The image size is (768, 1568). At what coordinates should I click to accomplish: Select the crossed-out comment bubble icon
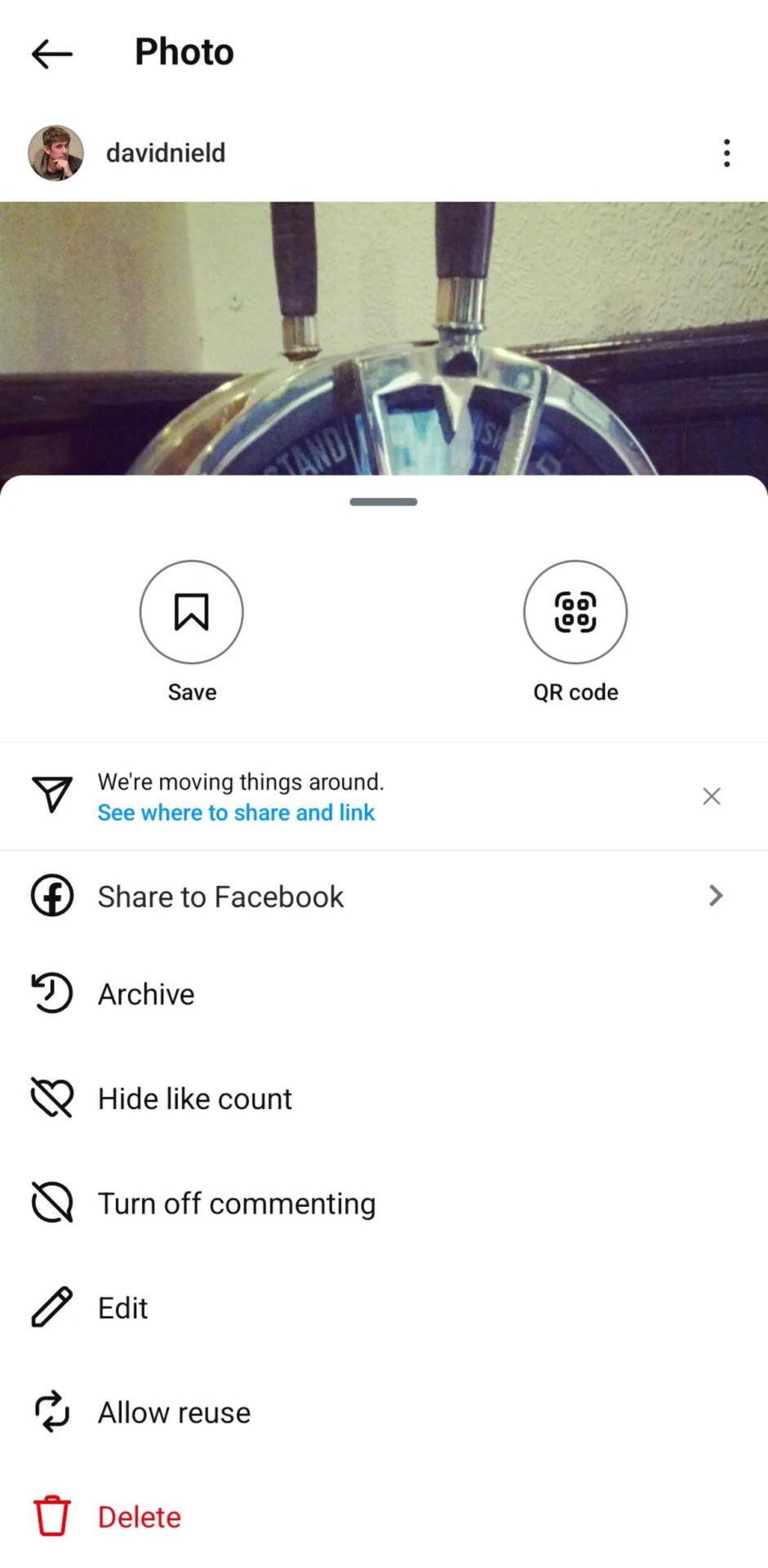click(51, 1202)
